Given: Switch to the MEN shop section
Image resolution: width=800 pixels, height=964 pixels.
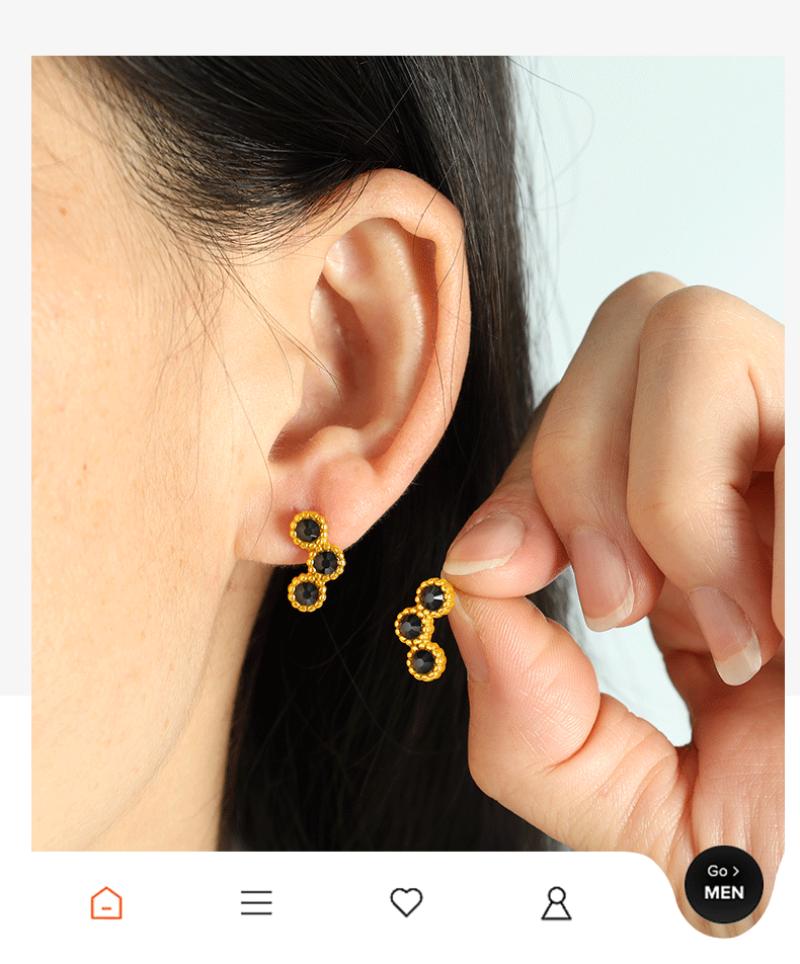Looking at the screenshot, I should [x=722, y=890].
